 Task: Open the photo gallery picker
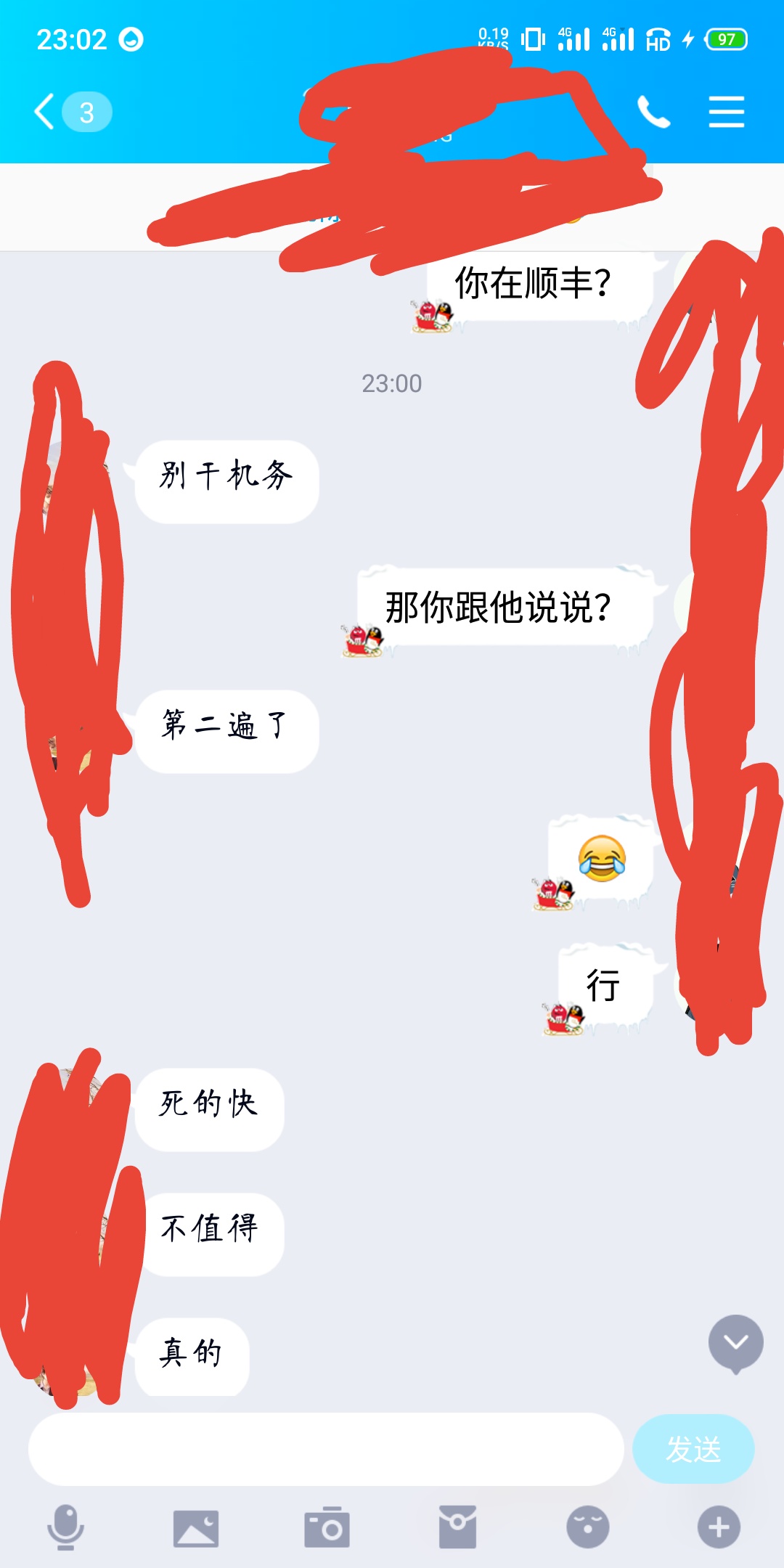pos(196,1527)
